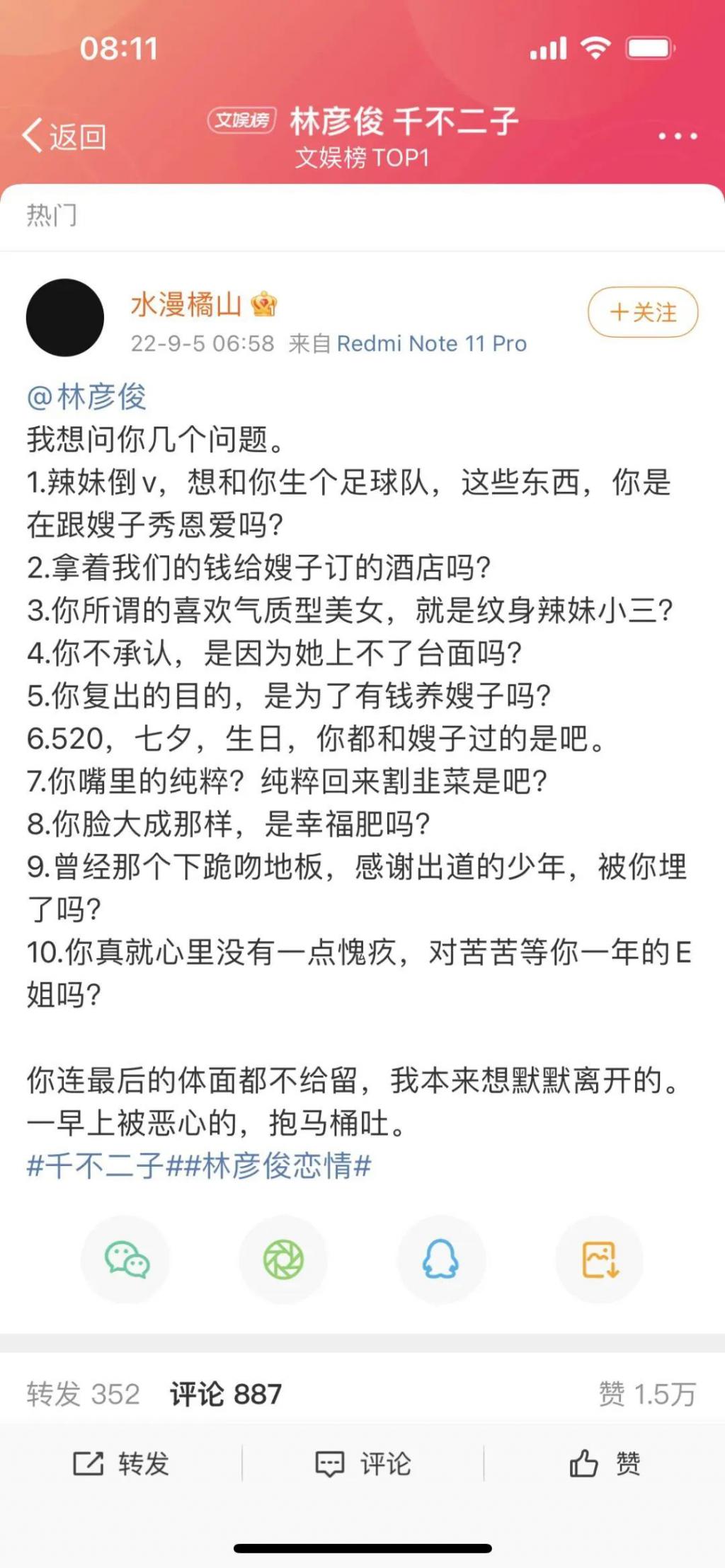Go back with the 返回 button
The height and width of the screenshot is (1568, 725).
click(x=64, y=135)
